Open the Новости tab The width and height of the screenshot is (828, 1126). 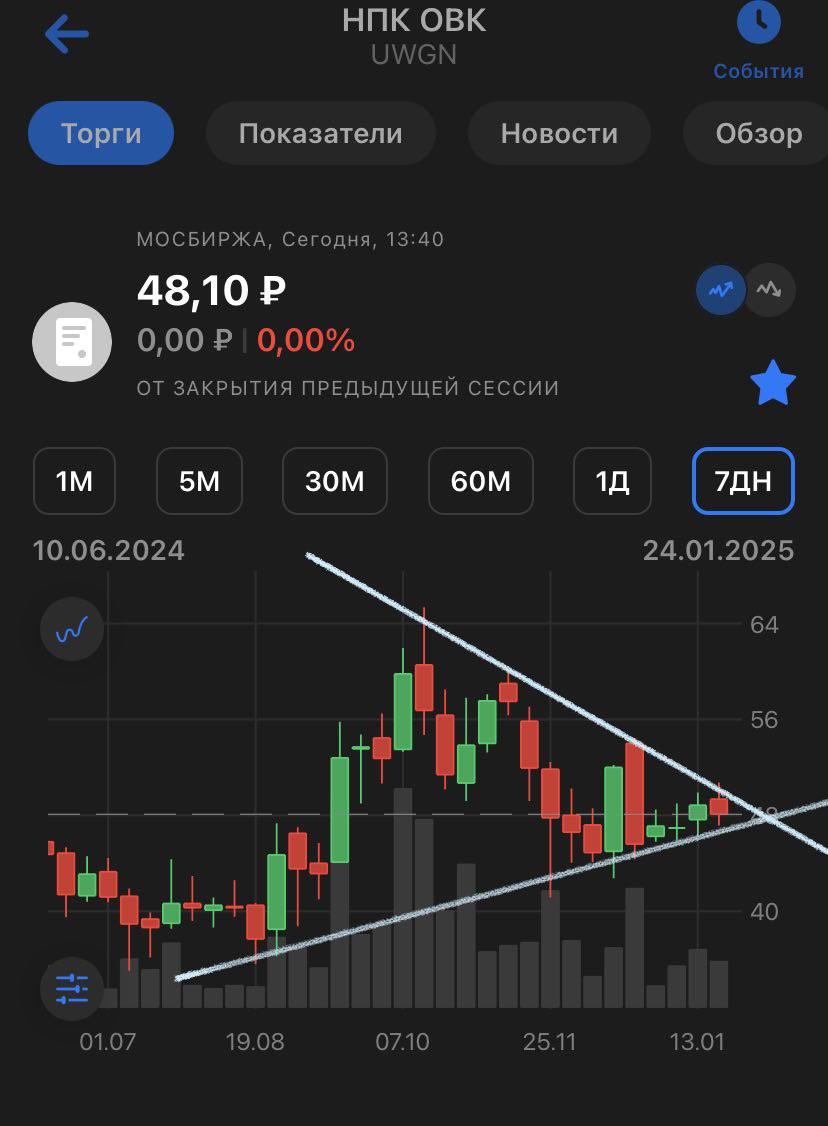(x=559, y=133)
